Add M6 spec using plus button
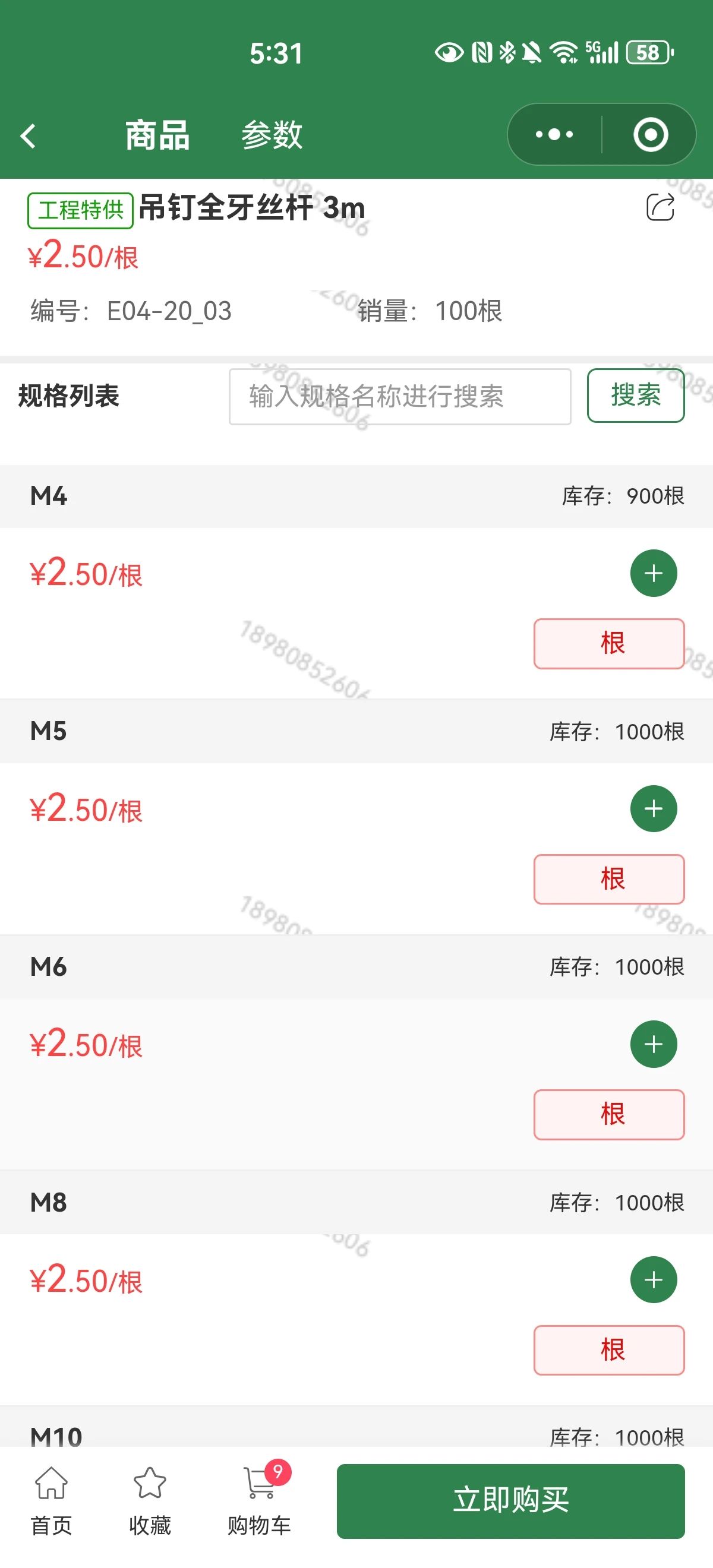Viewport: 713px width, 1568px height. pos(654,1045)
